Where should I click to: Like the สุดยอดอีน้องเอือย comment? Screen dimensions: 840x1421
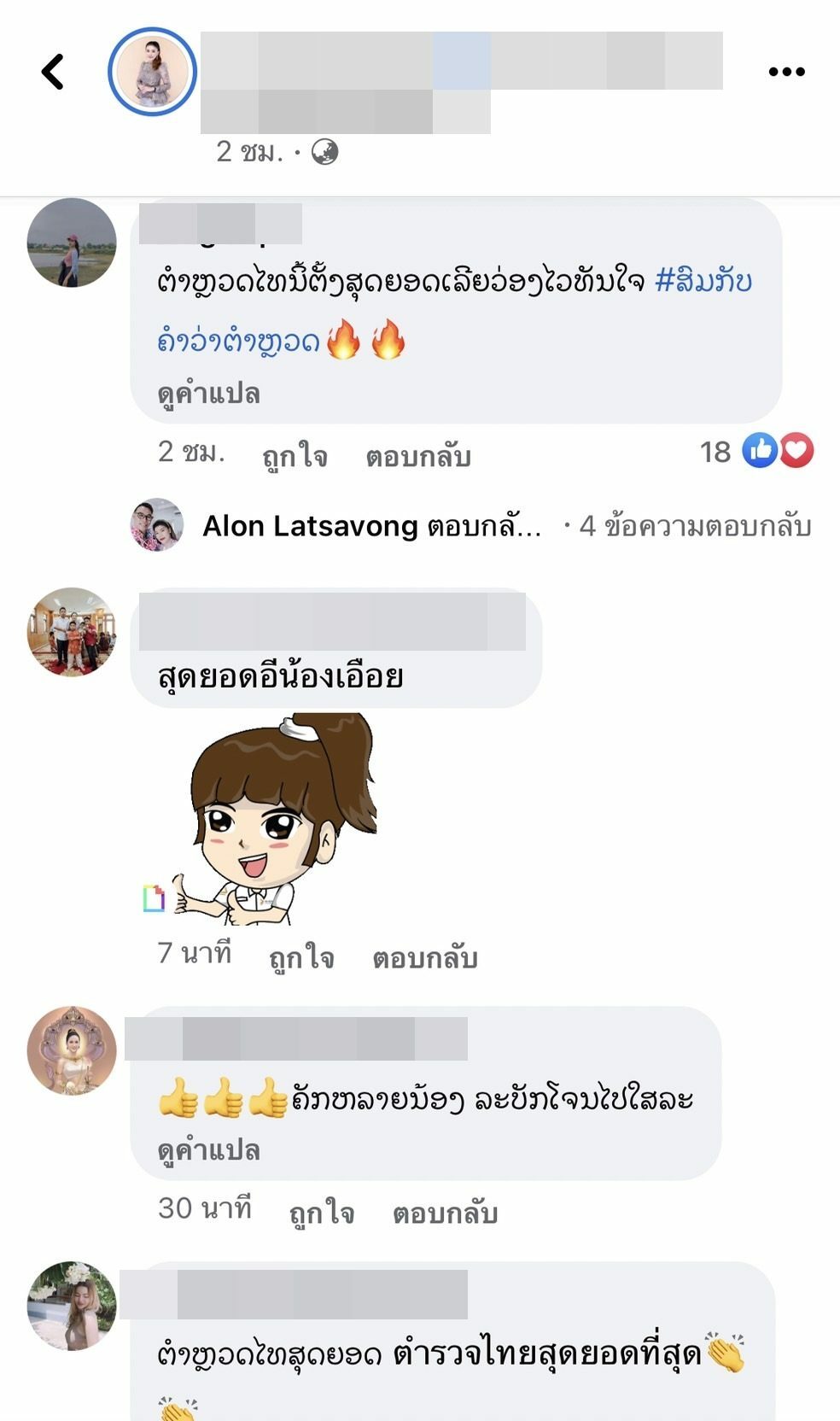pos(301,957)
